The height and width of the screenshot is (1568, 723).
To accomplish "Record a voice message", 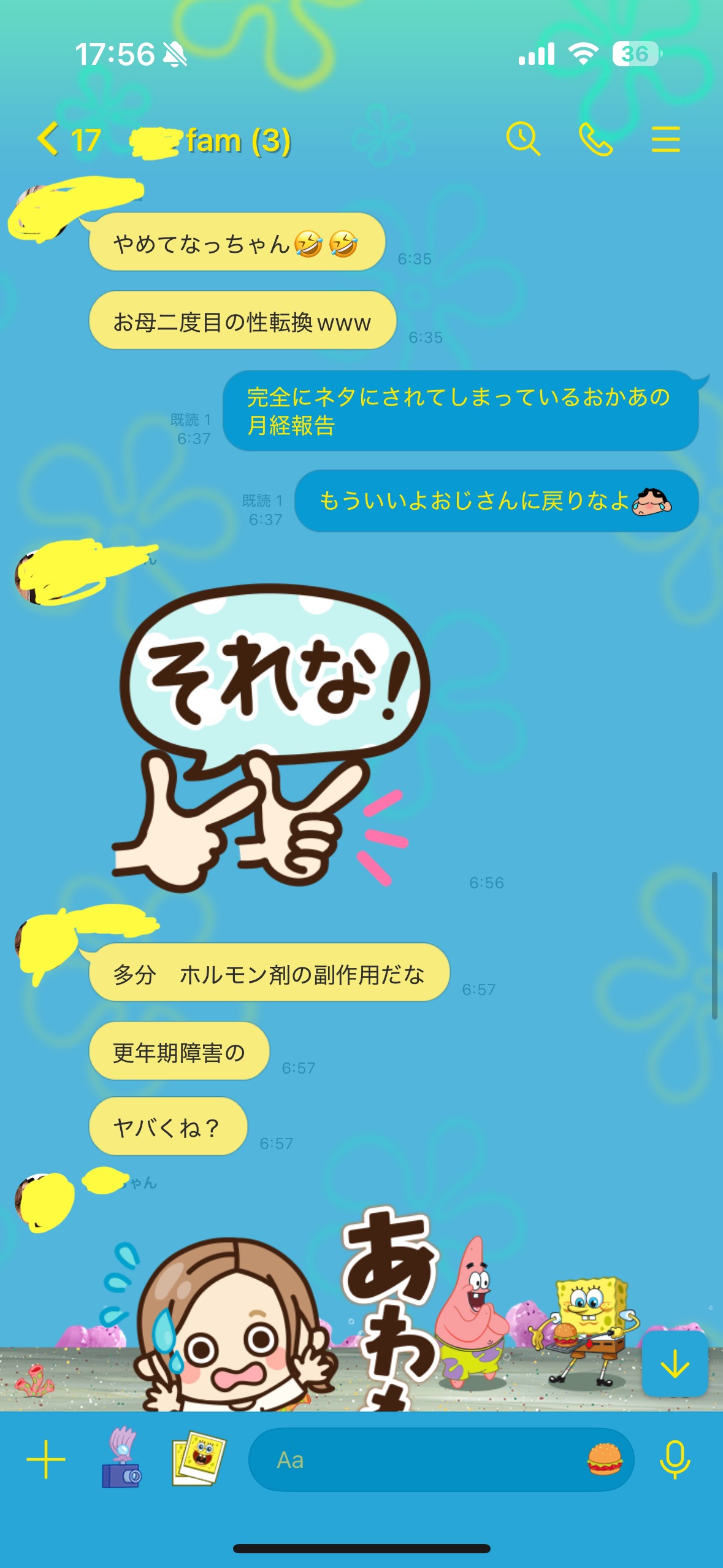I will point(675,1459).
